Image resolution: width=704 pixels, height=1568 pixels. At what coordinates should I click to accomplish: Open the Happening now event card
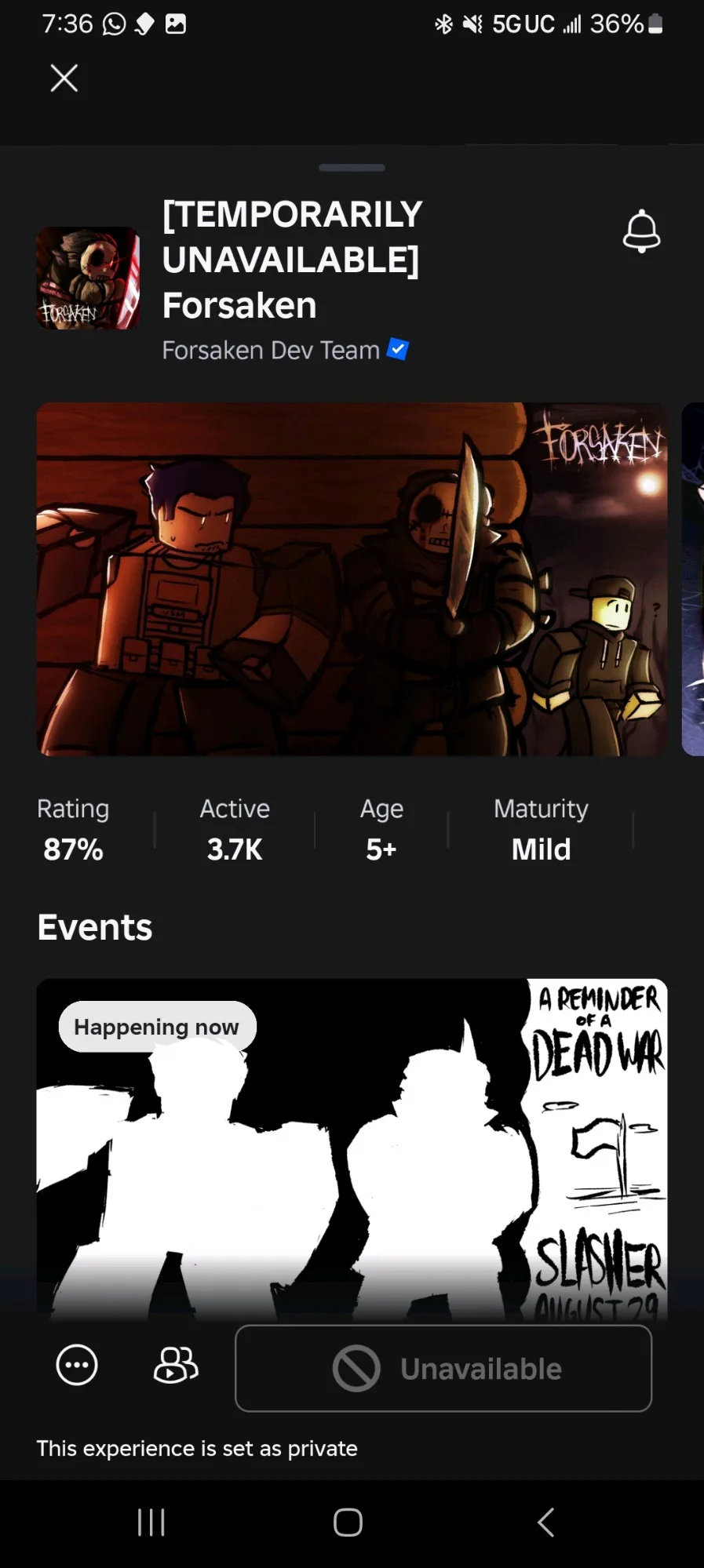coord(352,1148)
